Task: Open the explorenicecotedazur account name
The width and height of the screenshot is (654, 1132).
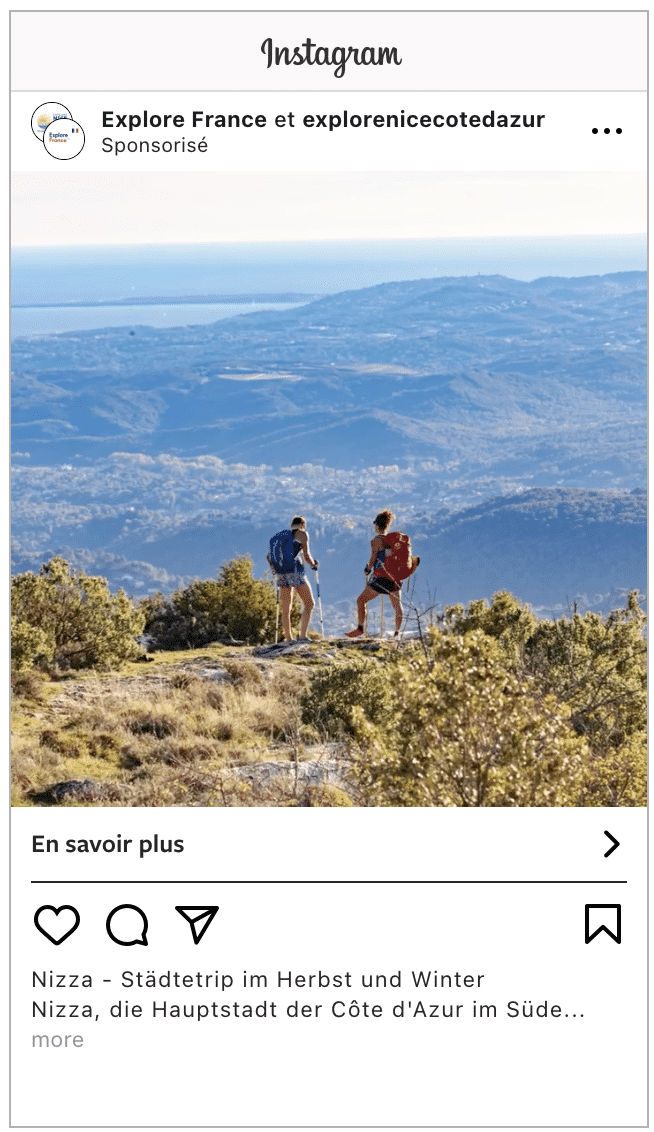Action: click(x=423, y=120)
